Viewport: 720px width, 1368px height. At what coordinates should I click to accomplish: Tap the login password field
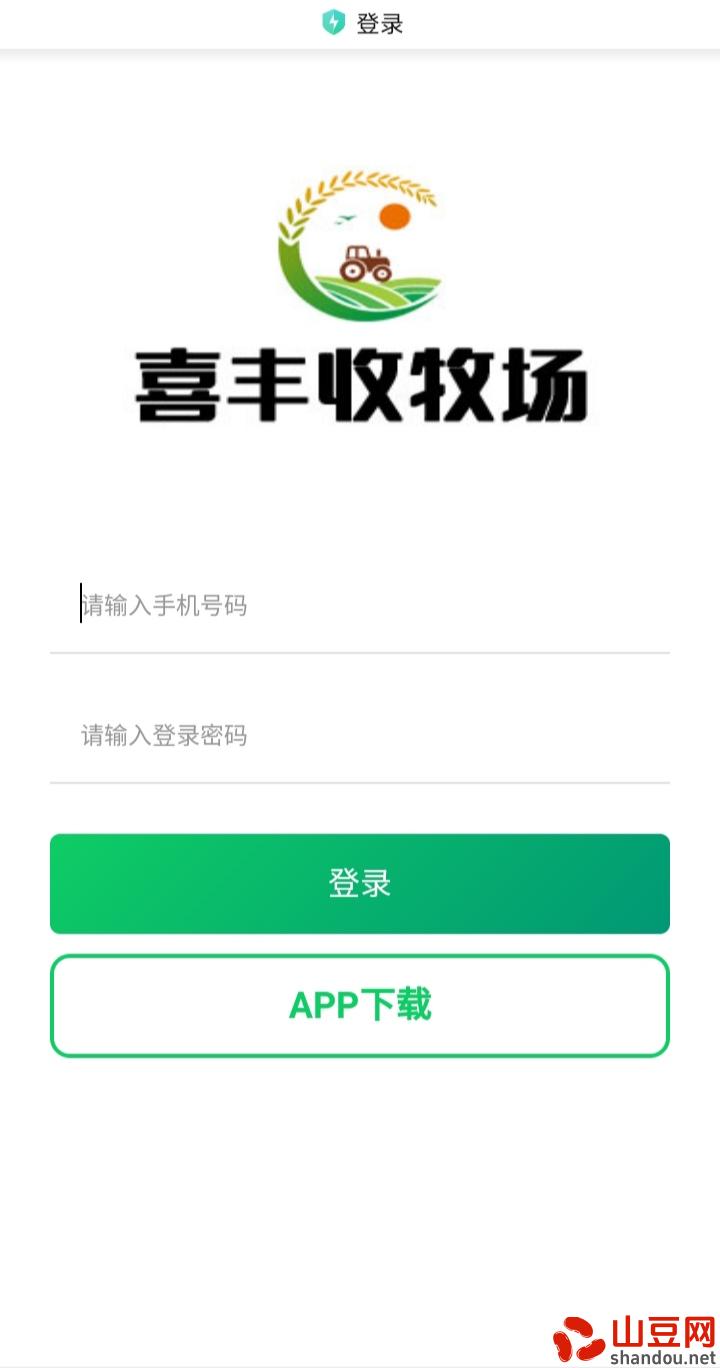(x=360, y=736)
